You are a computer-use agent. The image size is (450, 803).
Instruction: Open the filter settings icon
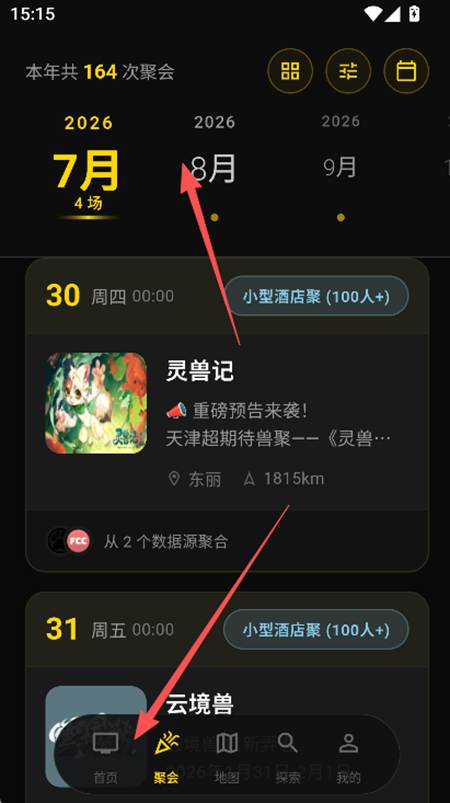click(x=348, y=71)
